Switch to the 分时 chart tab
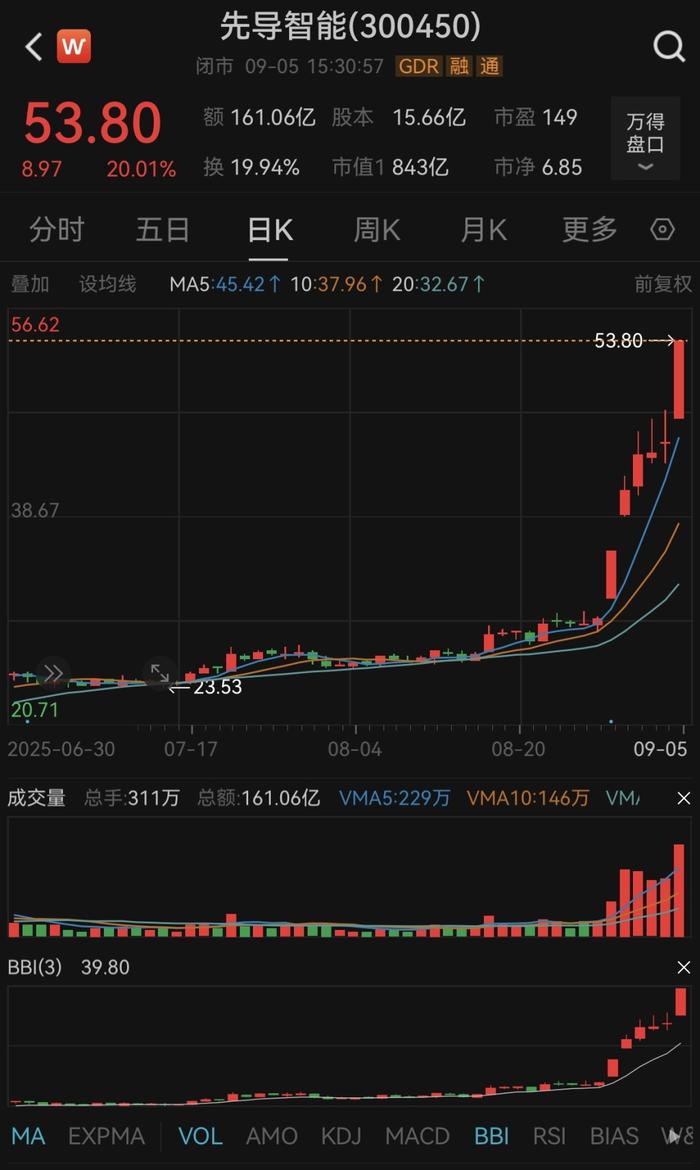 (57, 230)
